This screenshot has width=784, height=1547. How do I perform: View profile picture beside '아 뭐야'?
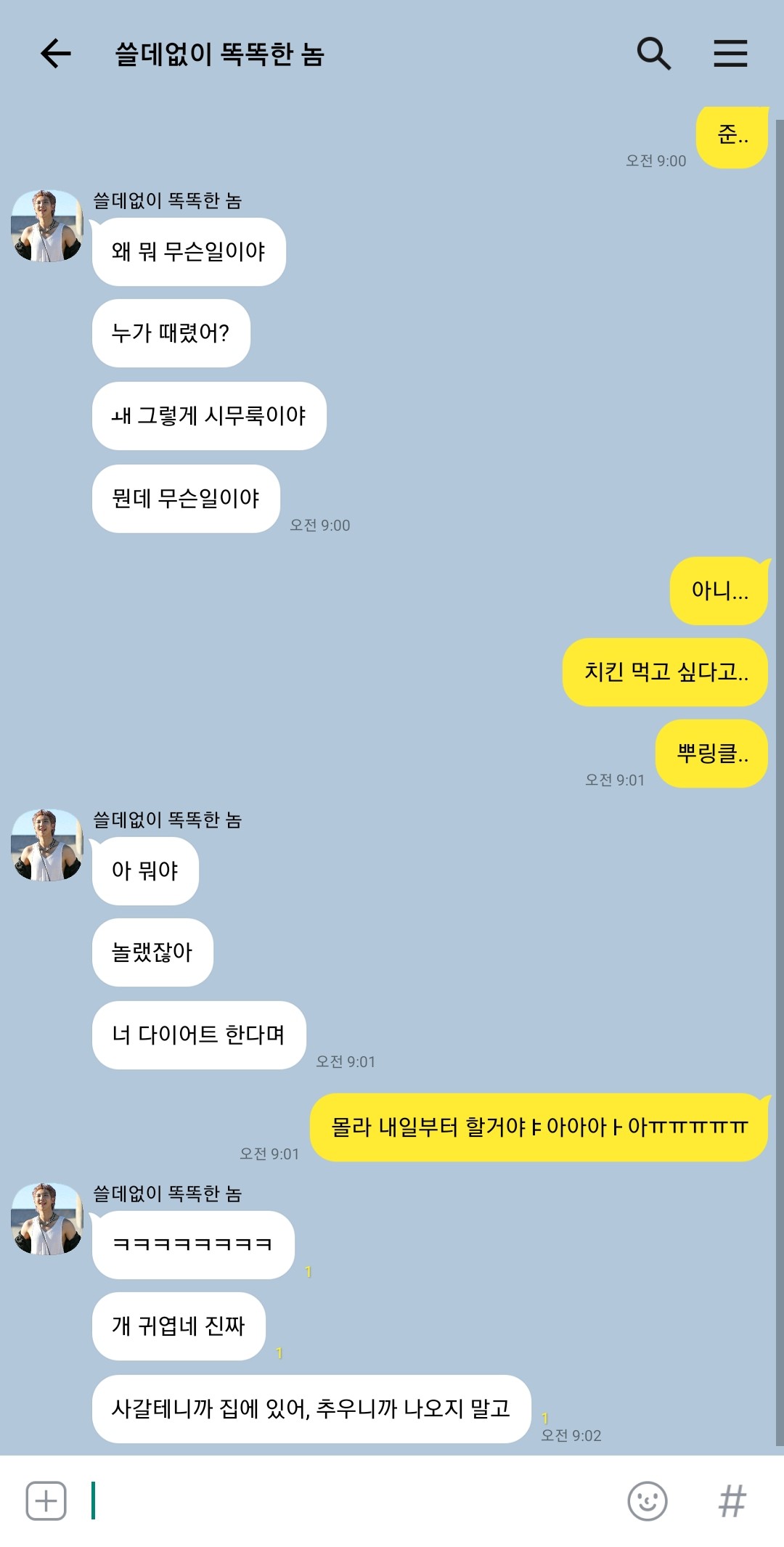coord(47,845)
